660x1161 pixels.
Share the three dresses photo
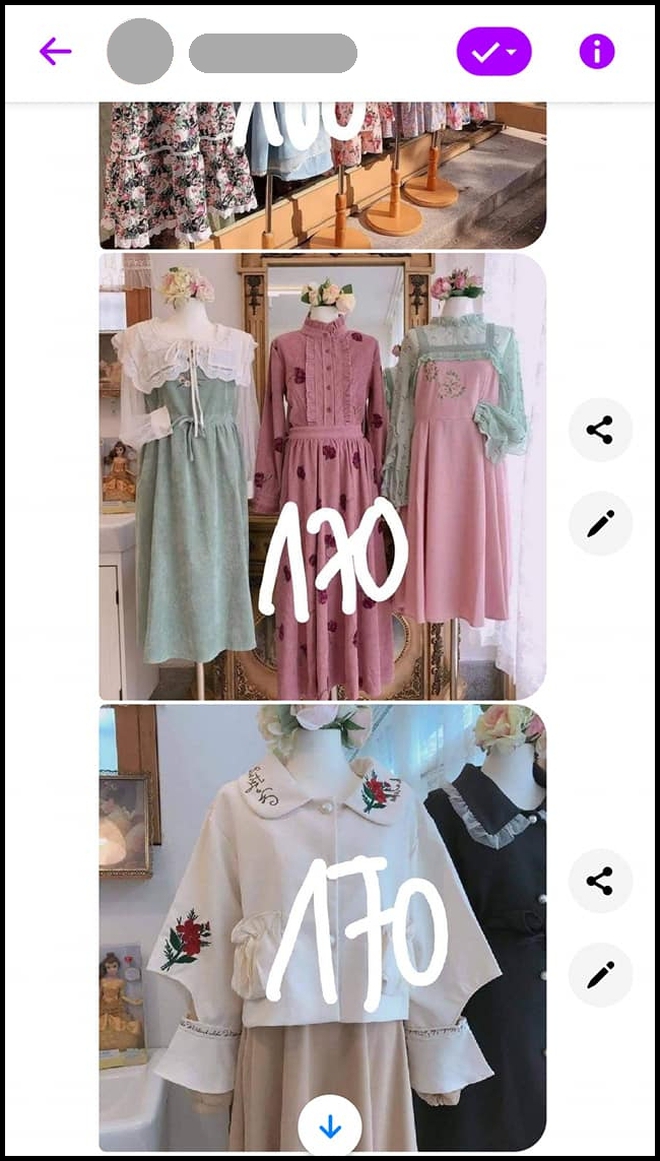600,431
